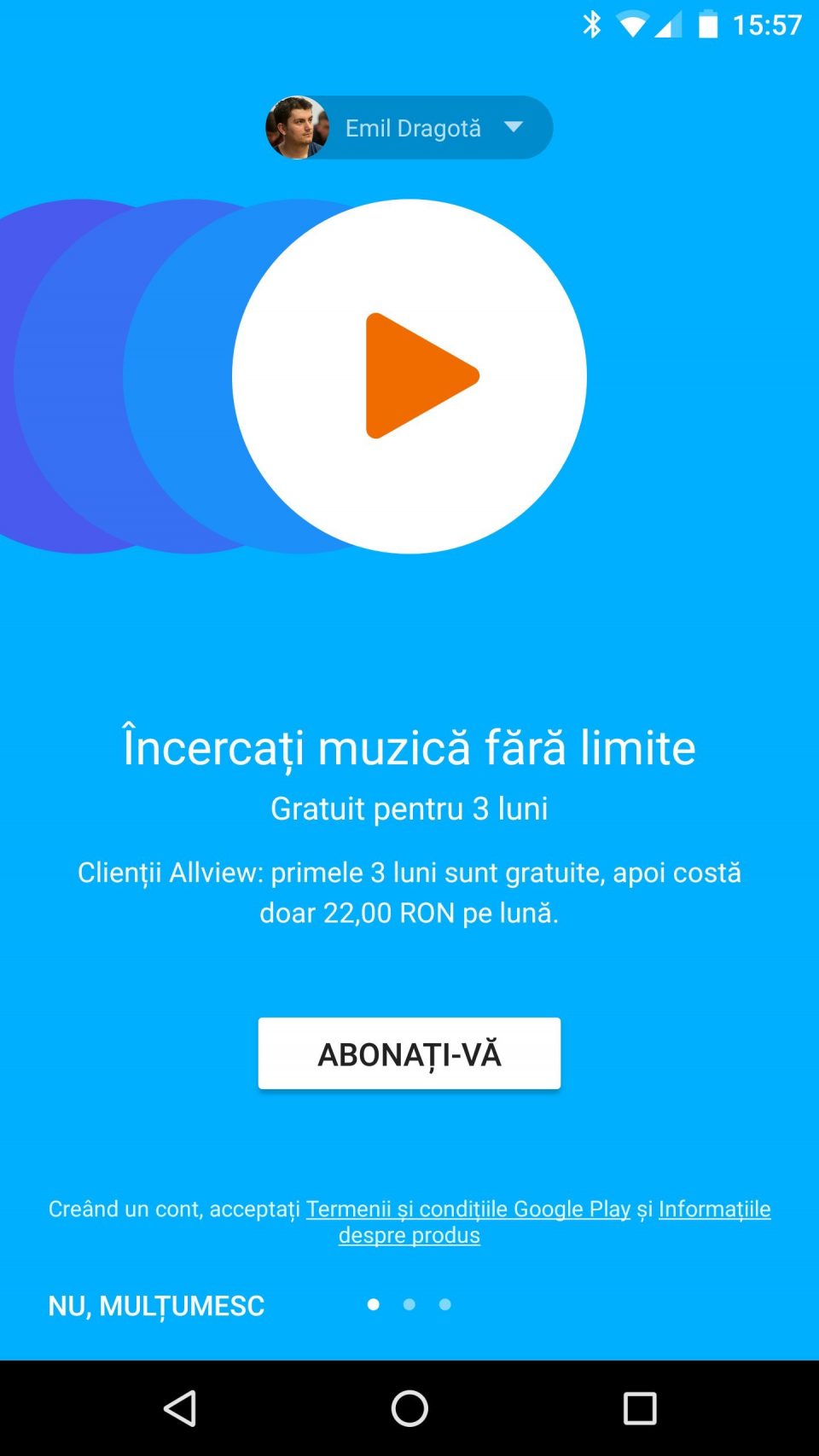Open Termenii și condițiile Google Play link
The height and width of the screenshot is (1456, 819).
(x=468, y=1209)
